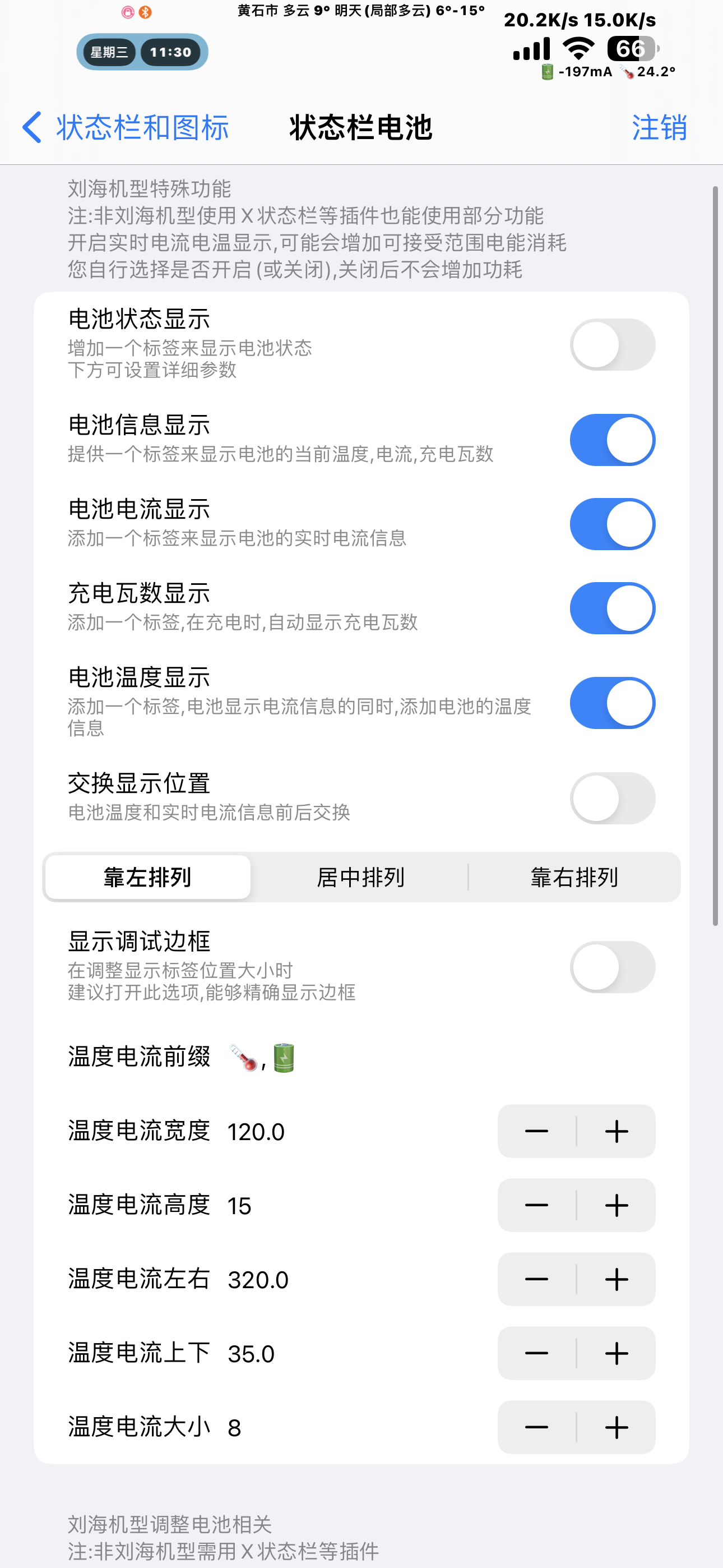Disable the 电池电流显示 switch
Viewport: 723px width, 1568px height.
612,524
